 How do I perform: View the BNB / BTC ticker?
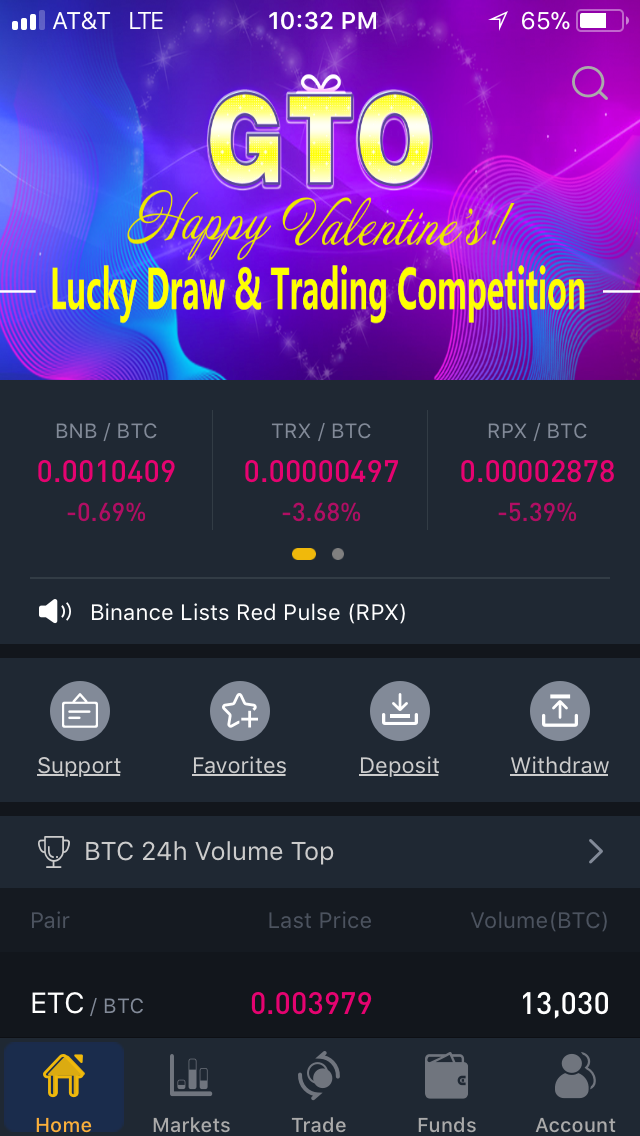107,472
